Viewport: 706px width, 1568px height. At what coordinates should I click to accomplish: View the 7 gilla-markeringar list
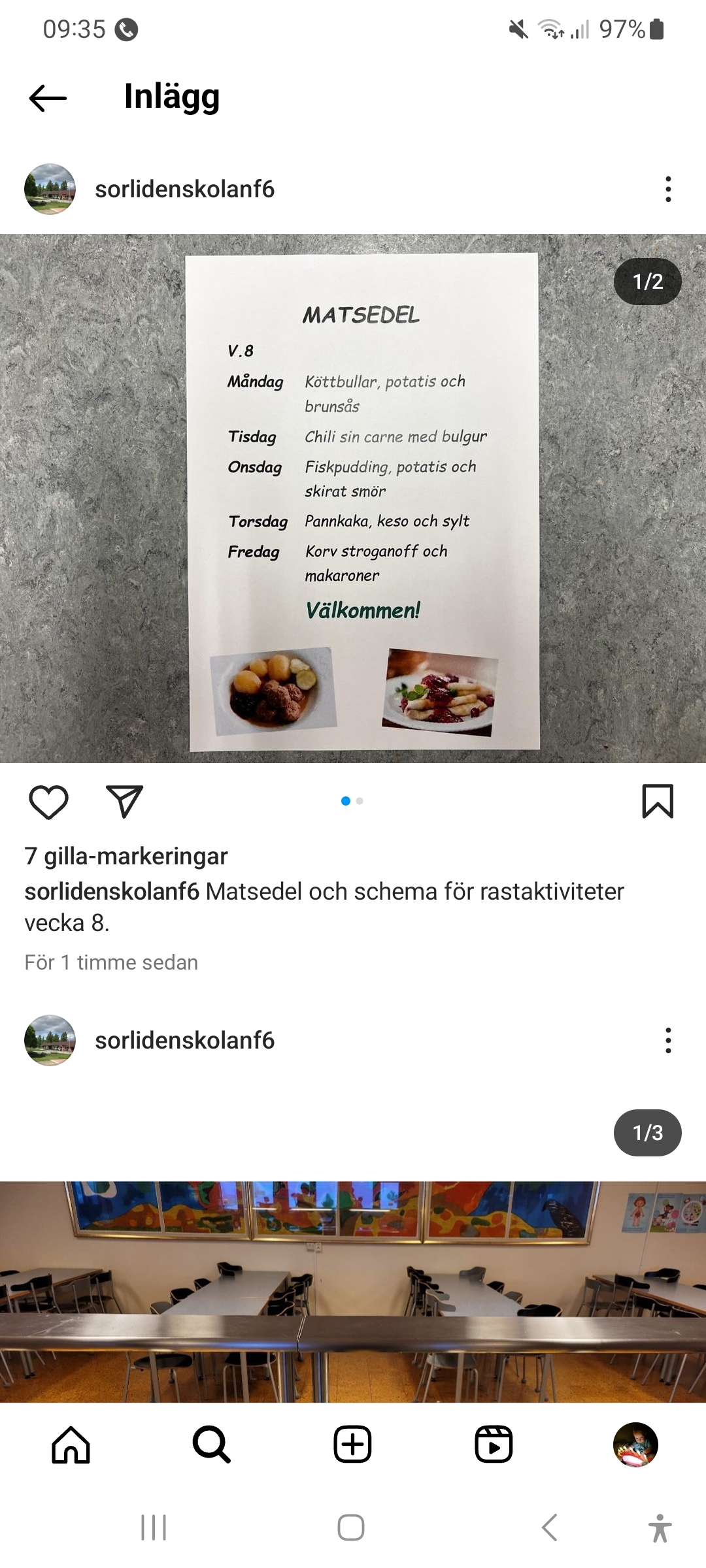[126, 857]
